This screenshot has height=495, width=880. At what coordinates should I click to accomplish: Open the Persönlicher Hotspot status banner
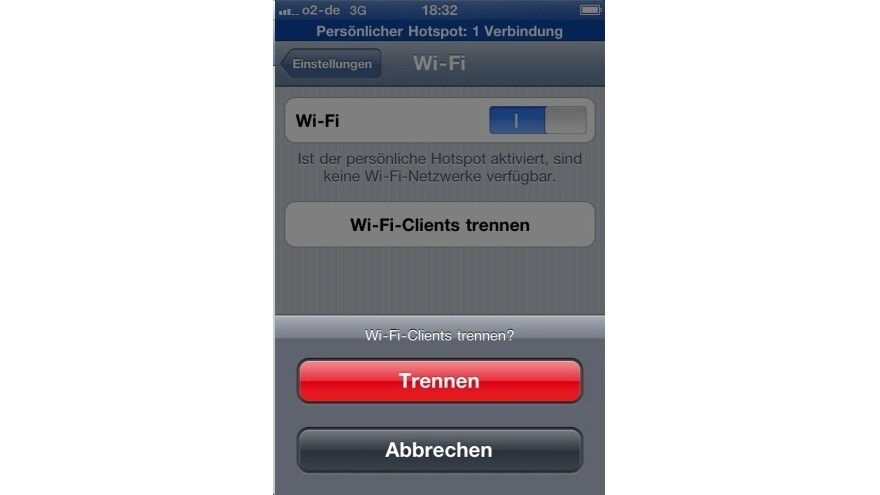[x=439, y=31]
